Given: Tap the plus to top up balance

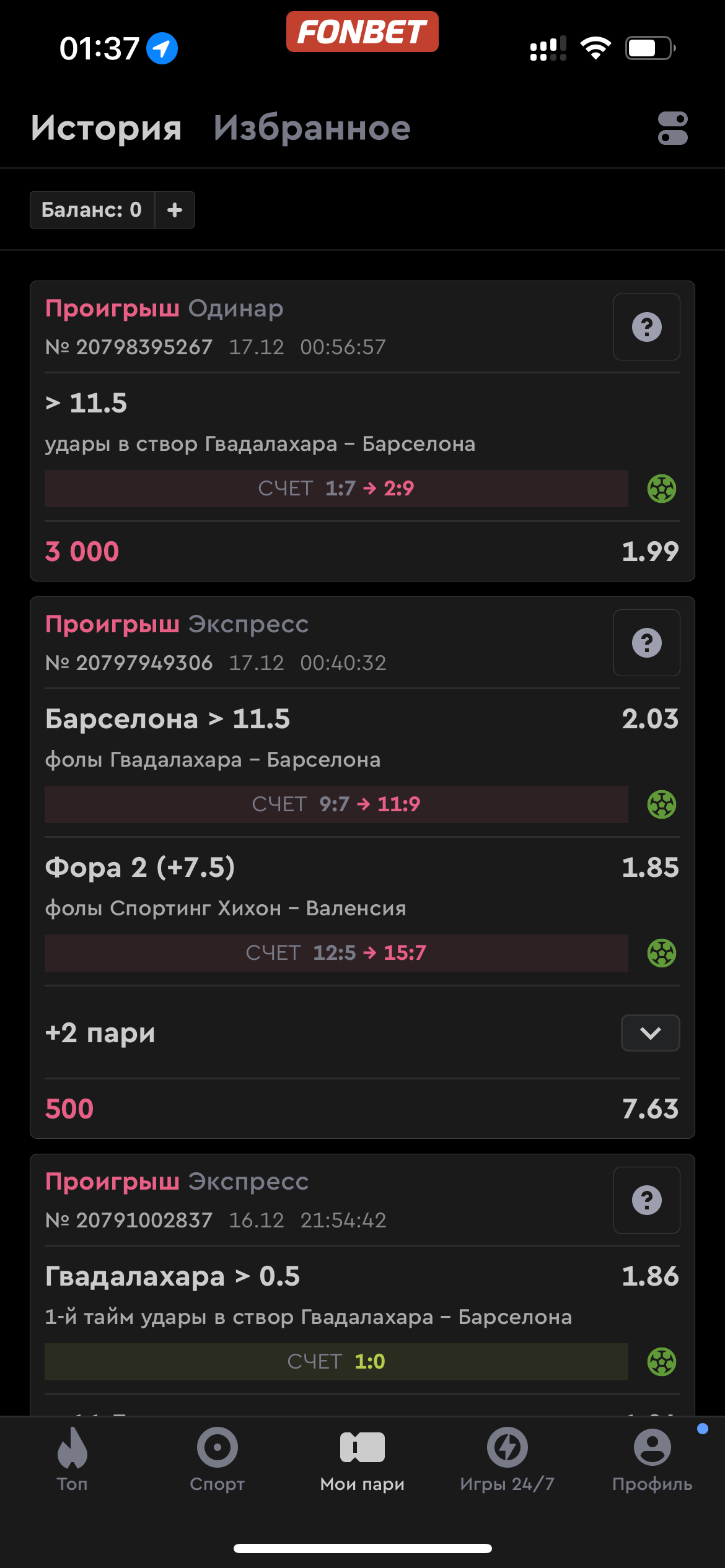Looking at the screenshot, I should [175, 210].
